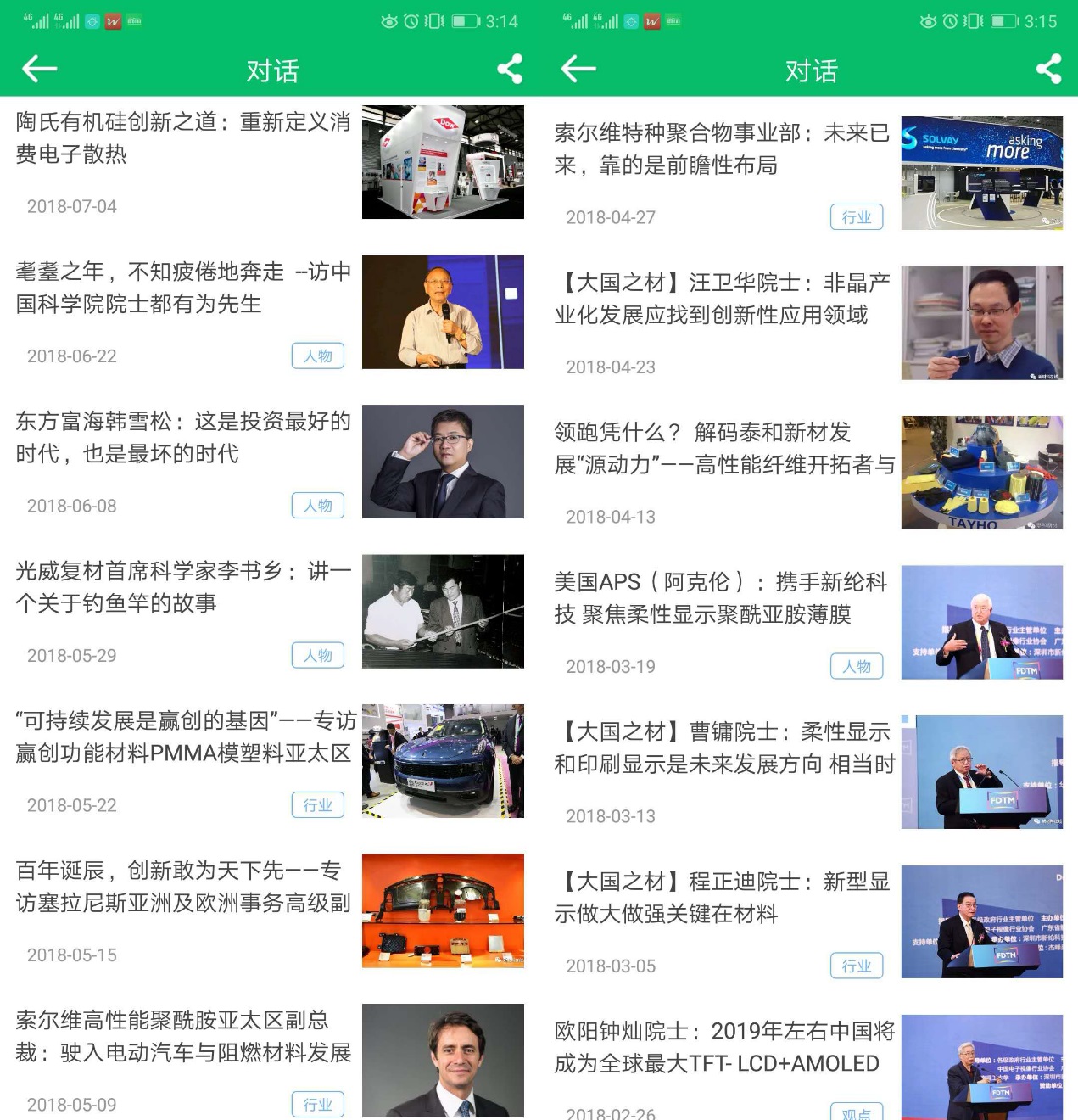Open the 索尔维特种聚合物事业部 article
The image size is (1078, 1120).
(722, 148)
